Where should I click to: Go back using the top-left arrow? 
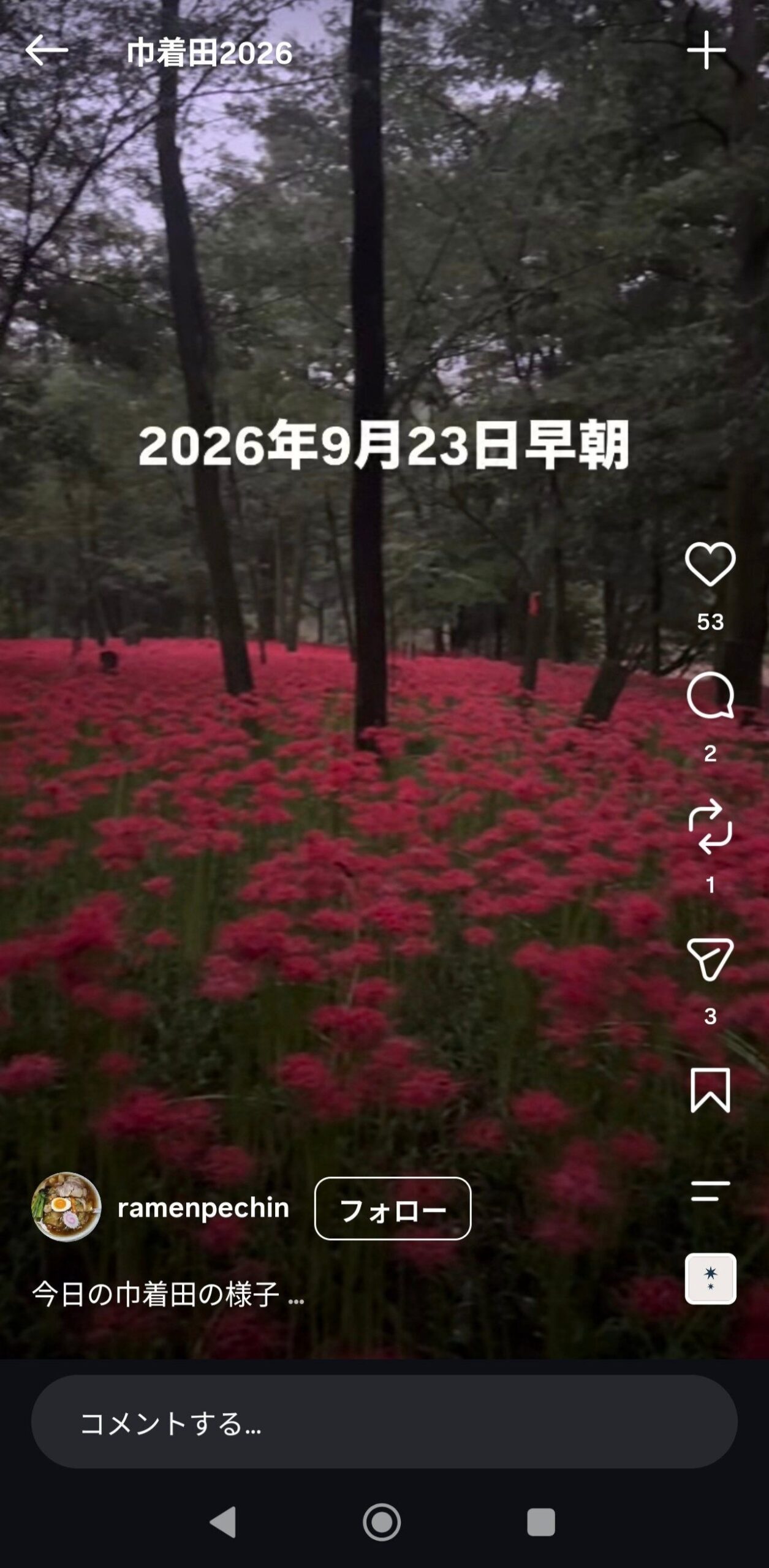tap(47, 50)
